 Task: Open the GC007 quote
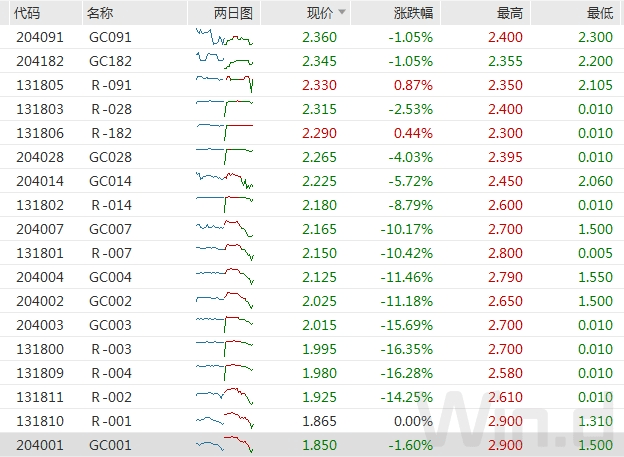pyautogui.click(x=110, y=229)
